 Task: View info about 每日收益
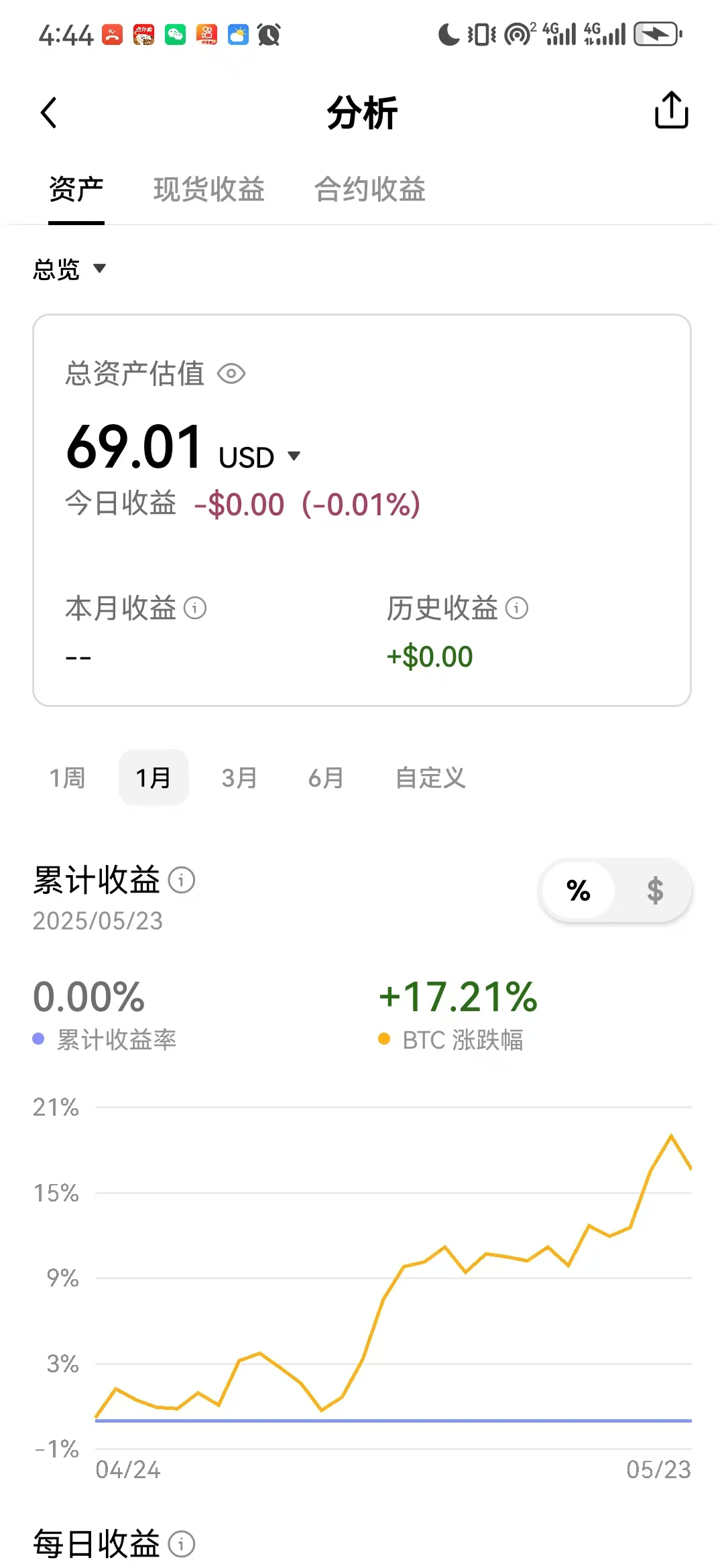tap(182, 1544)
